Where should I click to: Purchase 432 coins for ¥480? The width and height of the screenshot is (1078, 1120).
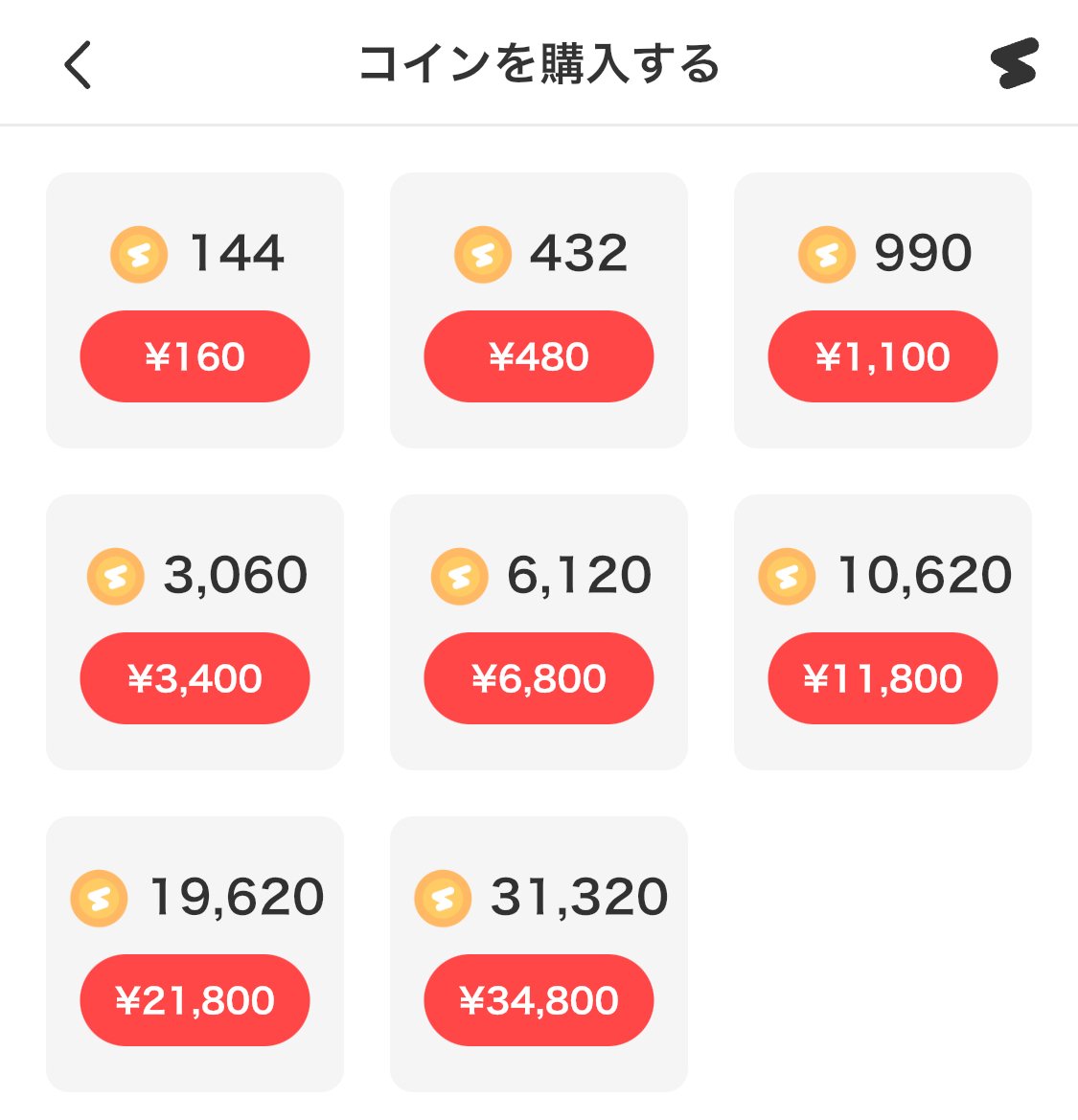(539, 355)
